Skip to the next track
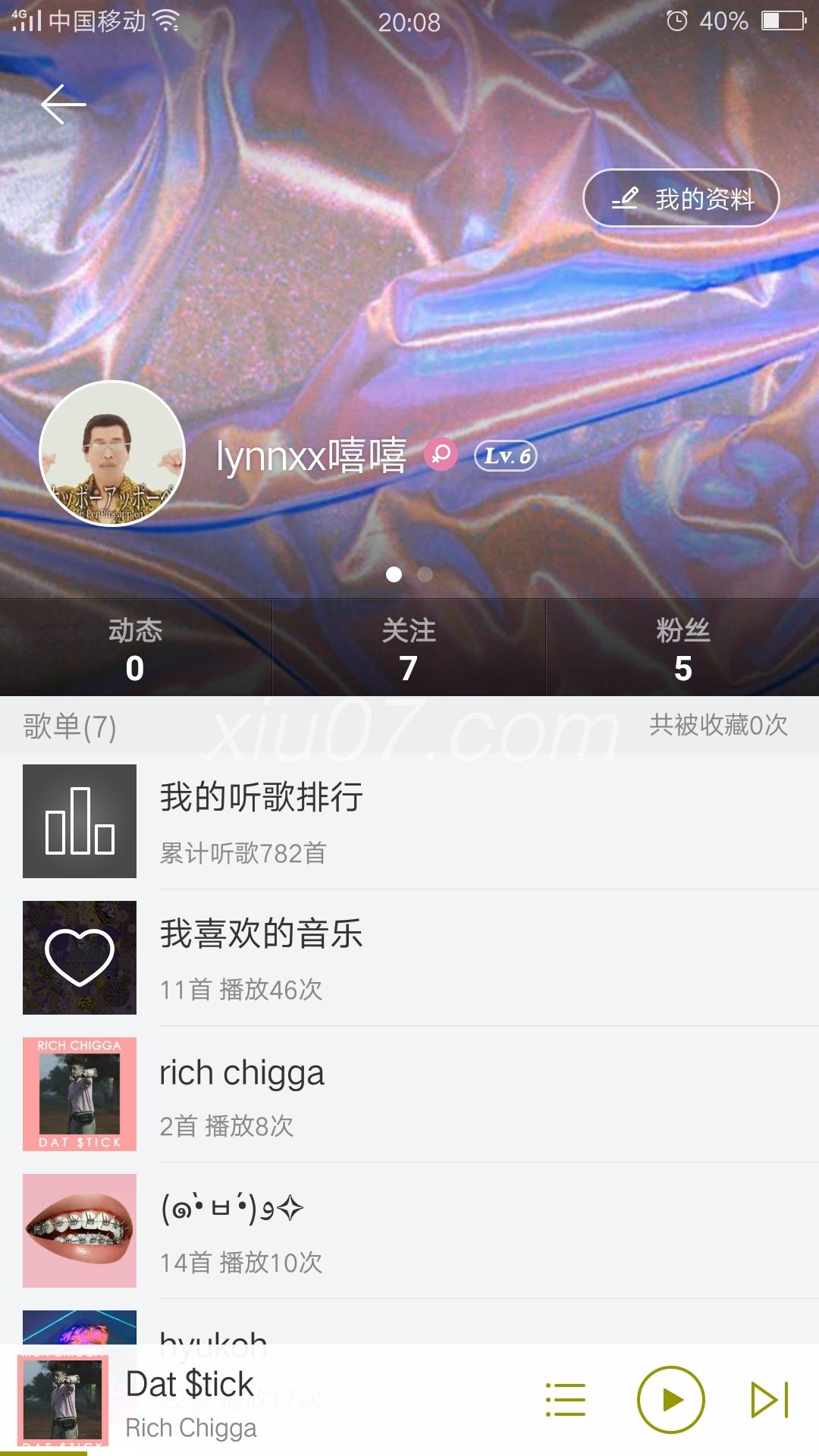819x1456 pixels. point(770,1400)
